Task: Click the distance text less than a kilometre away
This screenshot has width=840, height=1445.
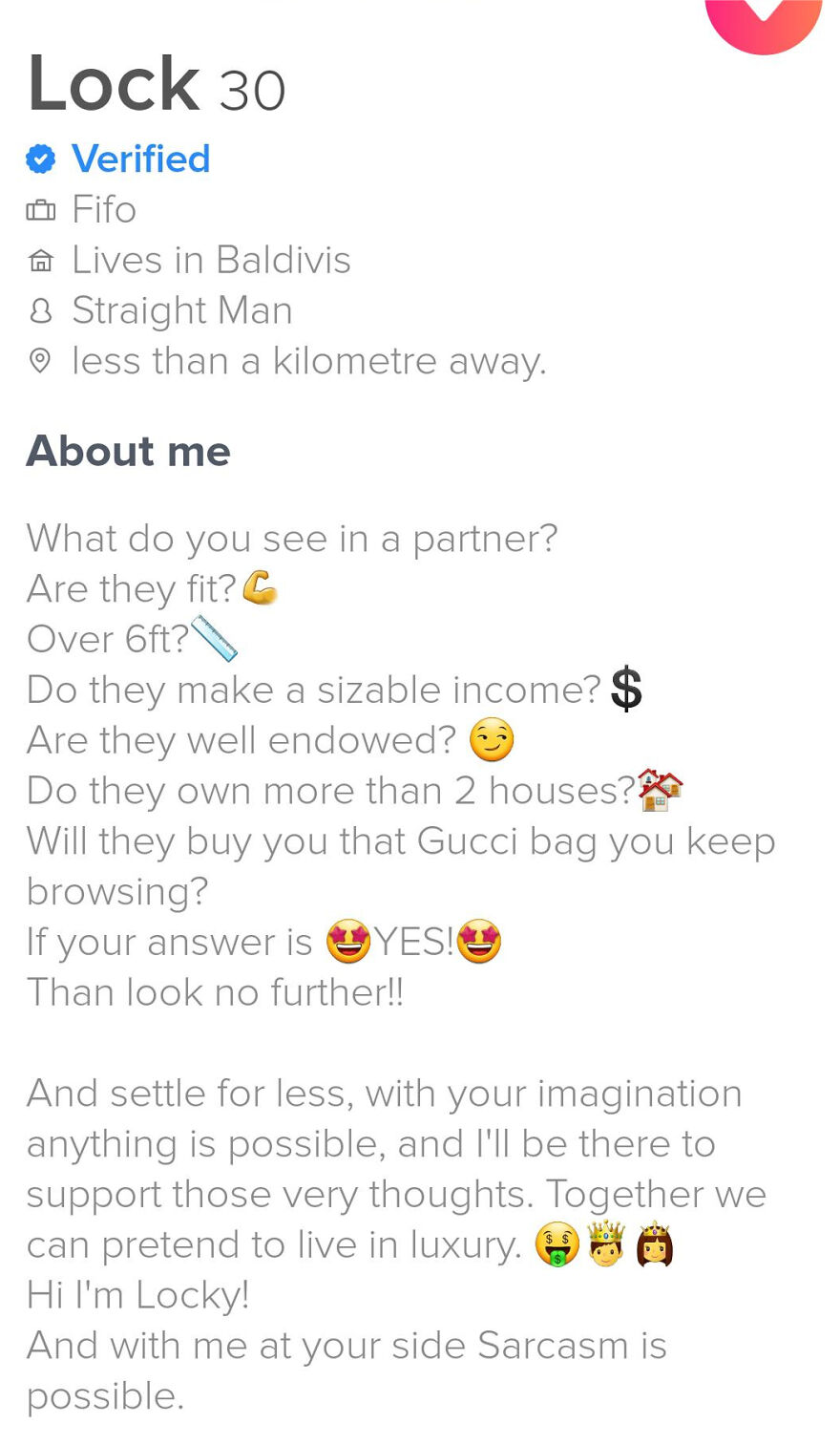Action: tap(307, 361)
